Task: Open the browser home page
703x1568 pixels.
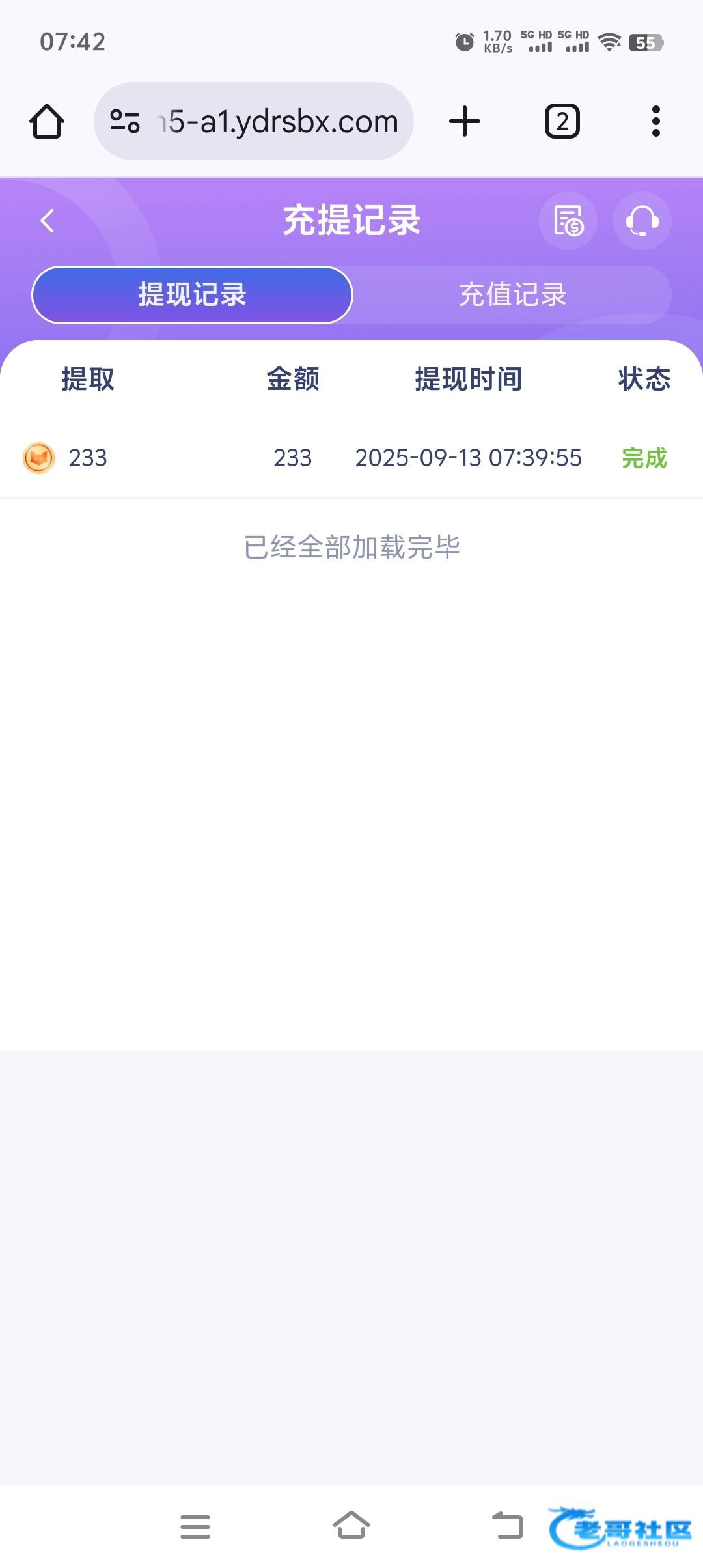Action: coord(47,121)
